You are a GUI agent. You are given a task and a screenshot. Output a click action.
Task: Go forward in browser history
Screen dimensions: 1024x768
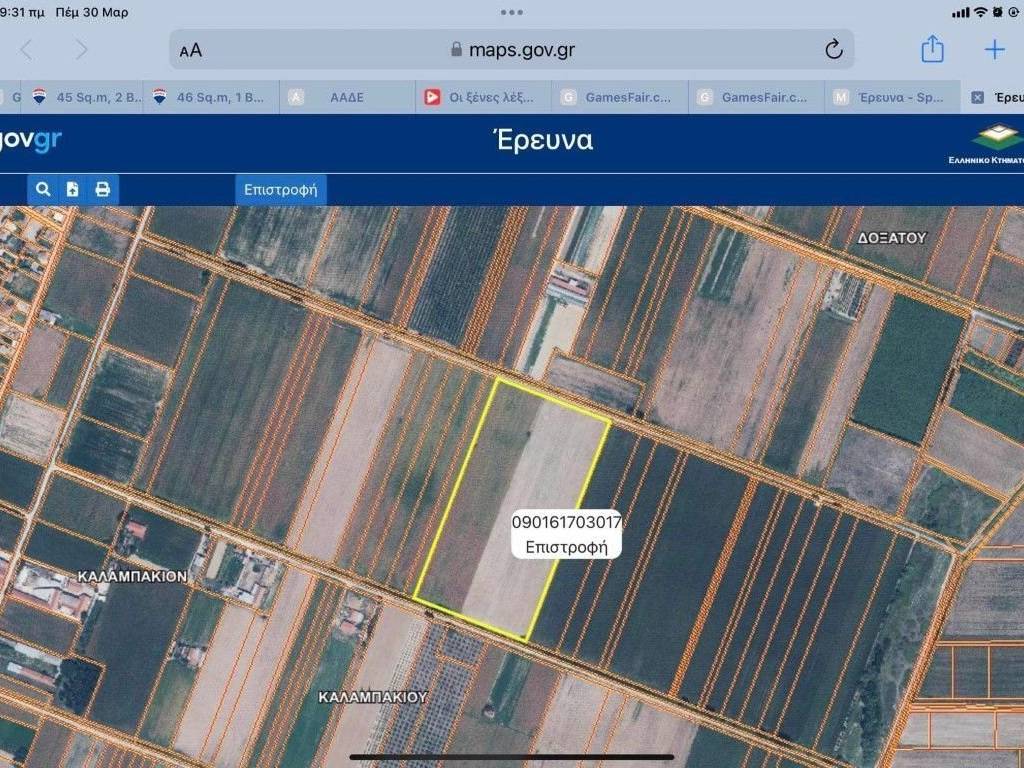(82, 50)
